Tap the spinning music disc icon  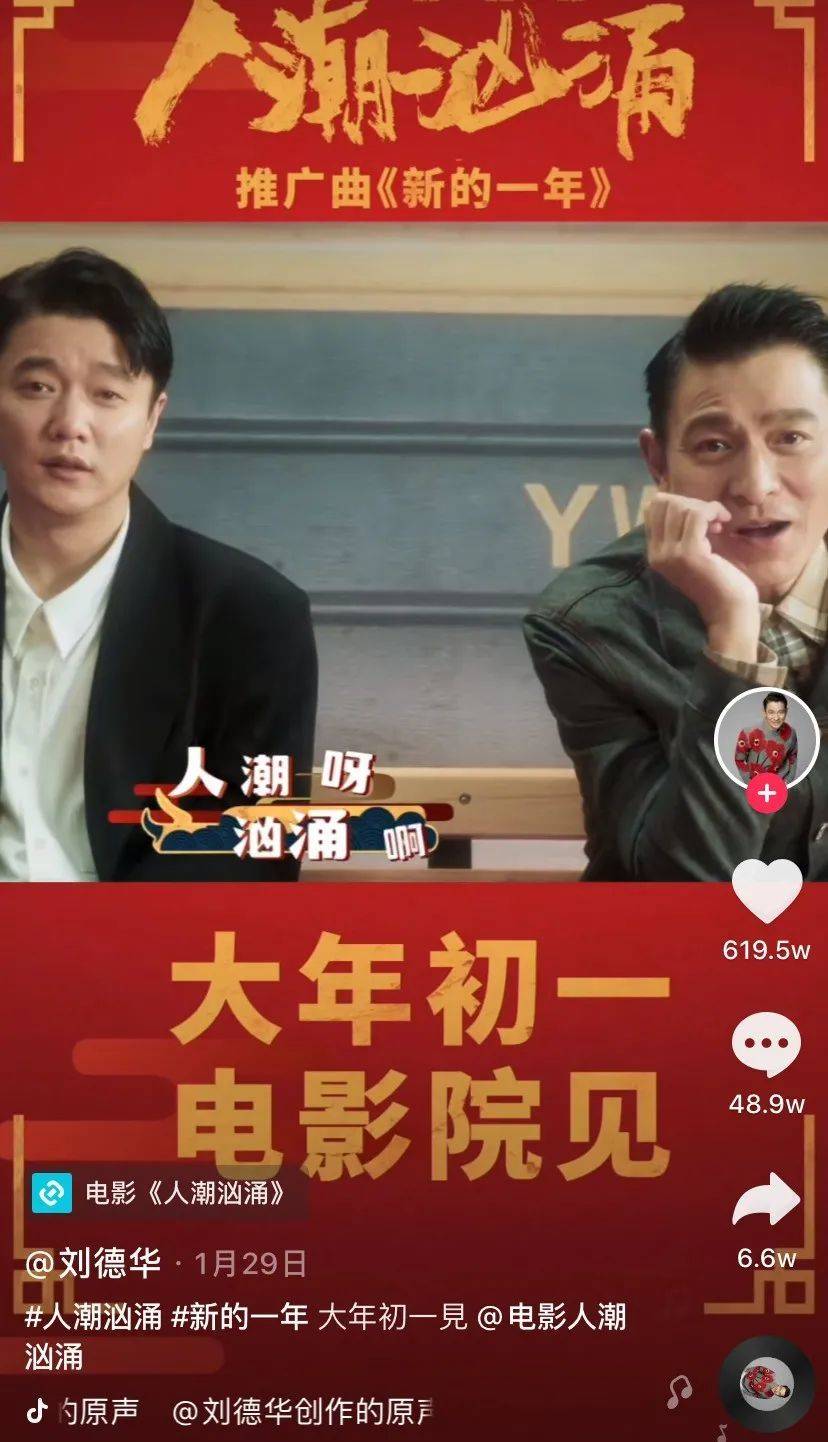(x=767, y=1383)
